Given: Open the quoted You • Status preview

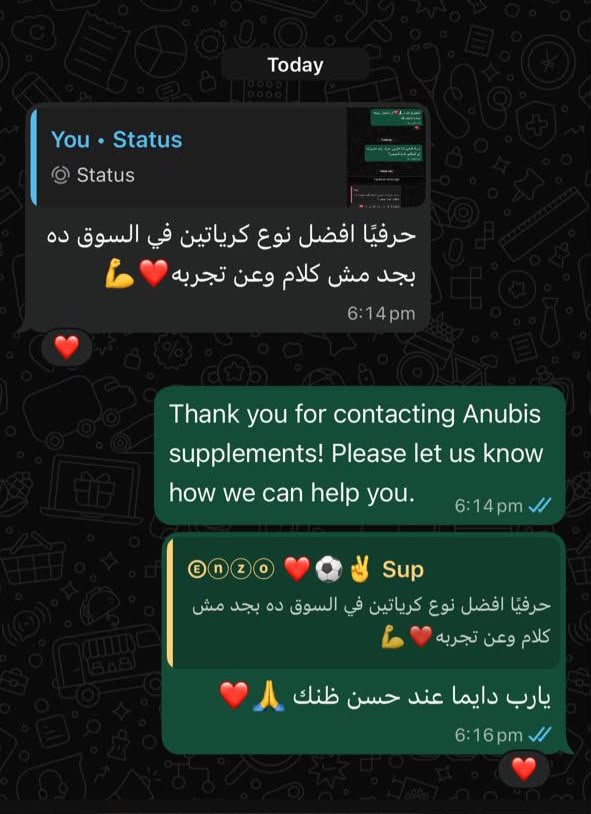Looking at the screenshot, I should tap(229, 157).
